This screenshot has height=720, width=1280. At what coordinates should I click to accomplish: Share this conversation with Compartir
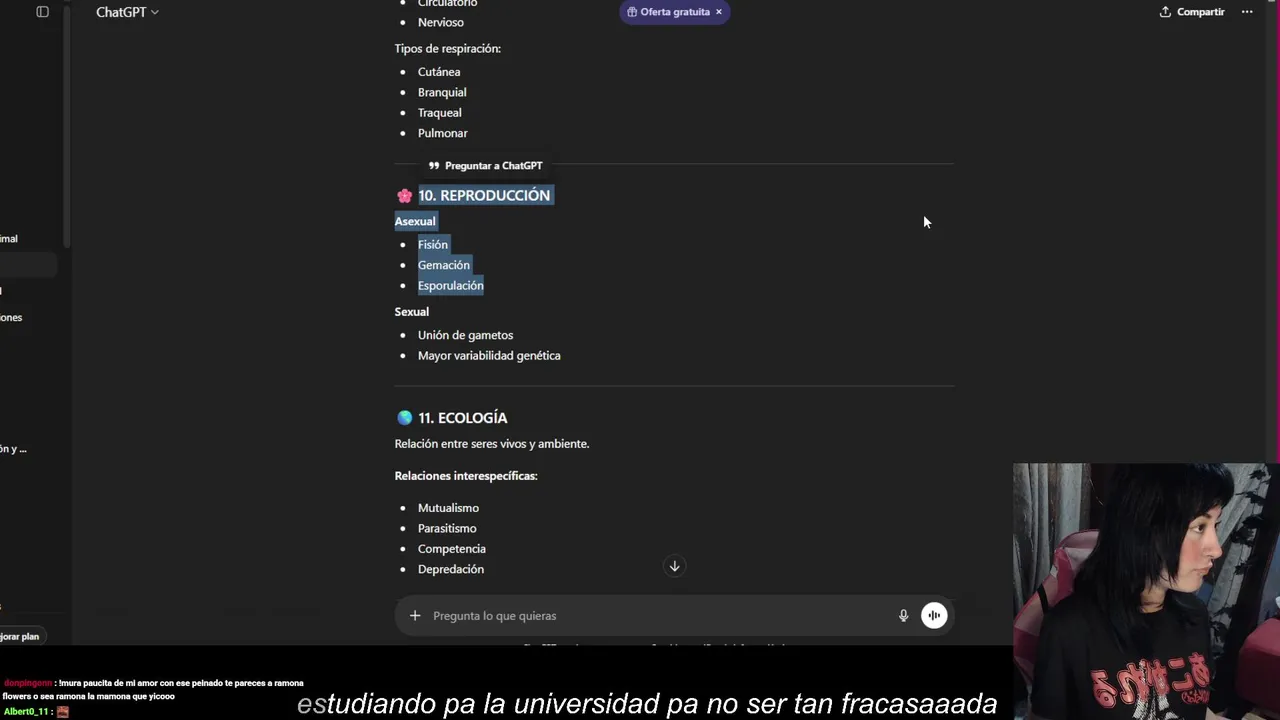(1192, 12)
